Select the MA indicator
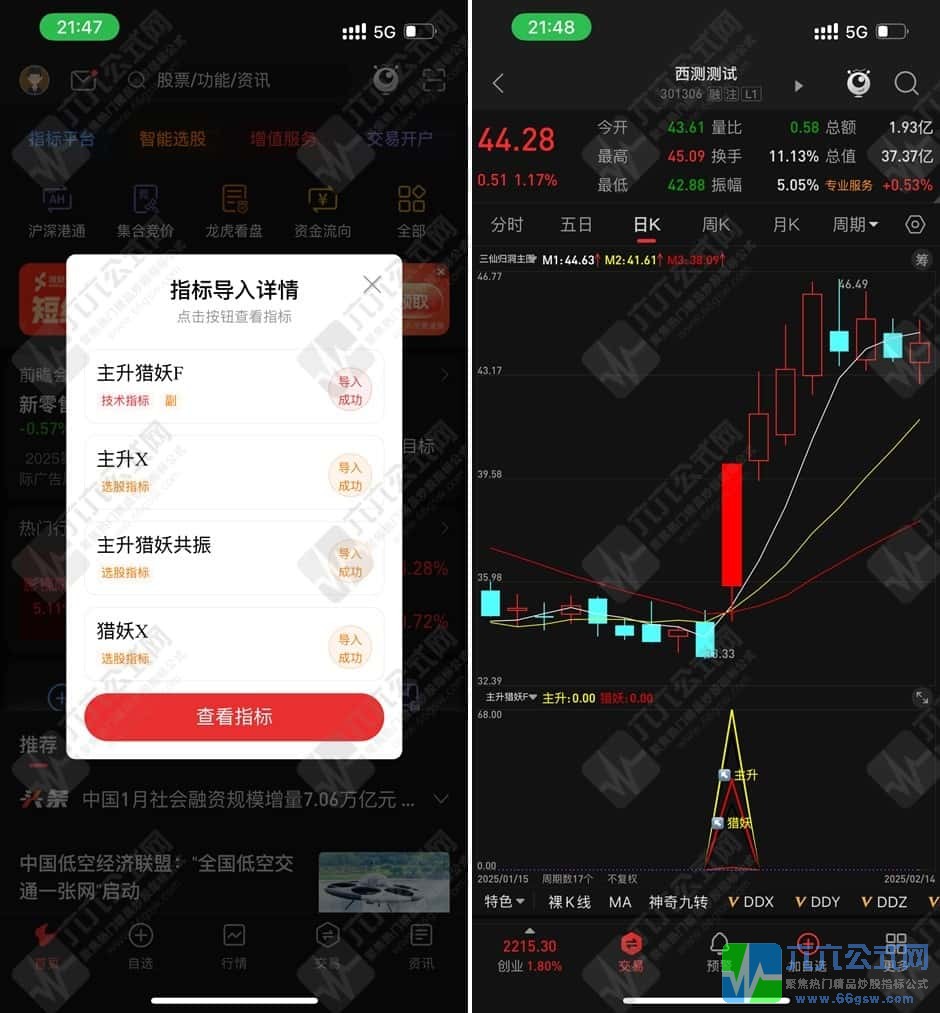 [x=620, y=902]
